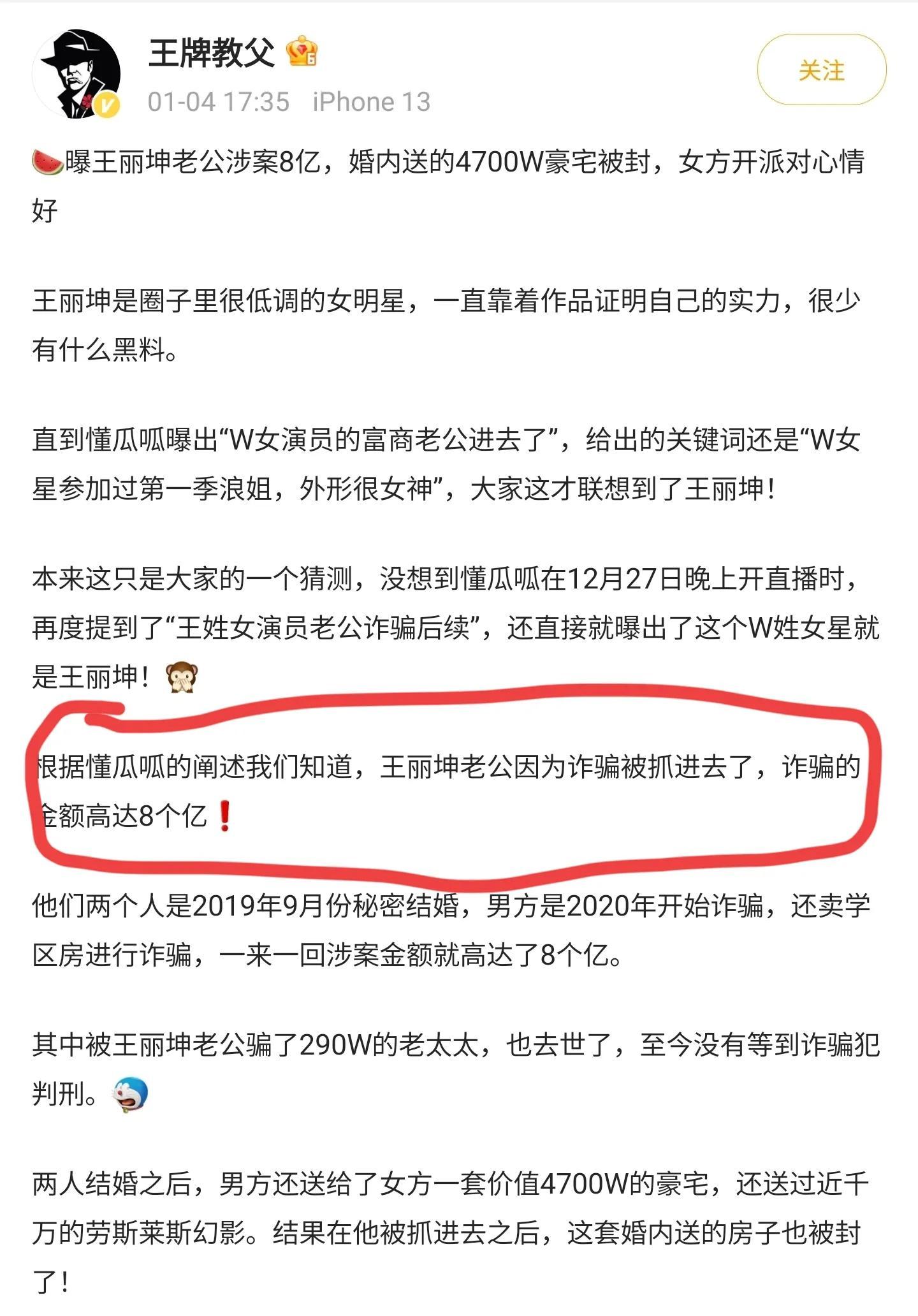Image resolution: width=918 pixels, height=1316 pixels.
Task: Follow the 王牌教父 account
Action: [821, 70]
